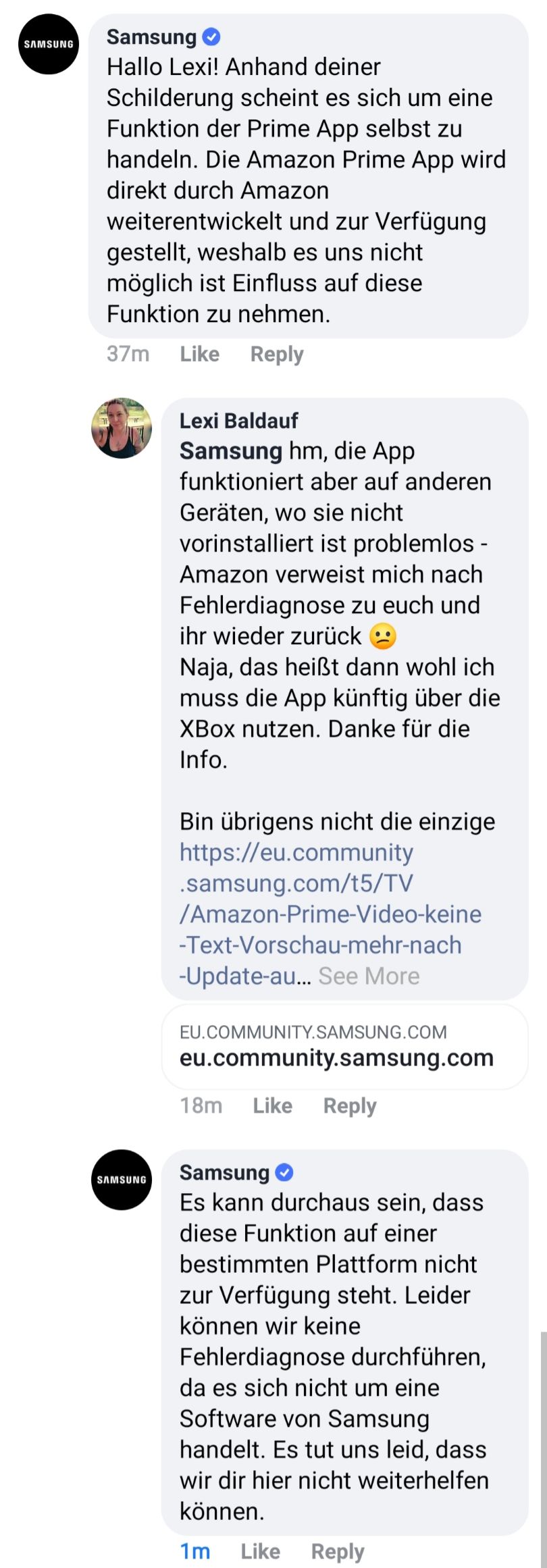
Task: Reply to Lexi Baldauf's comment
Action: click(x=350, y=1105)
